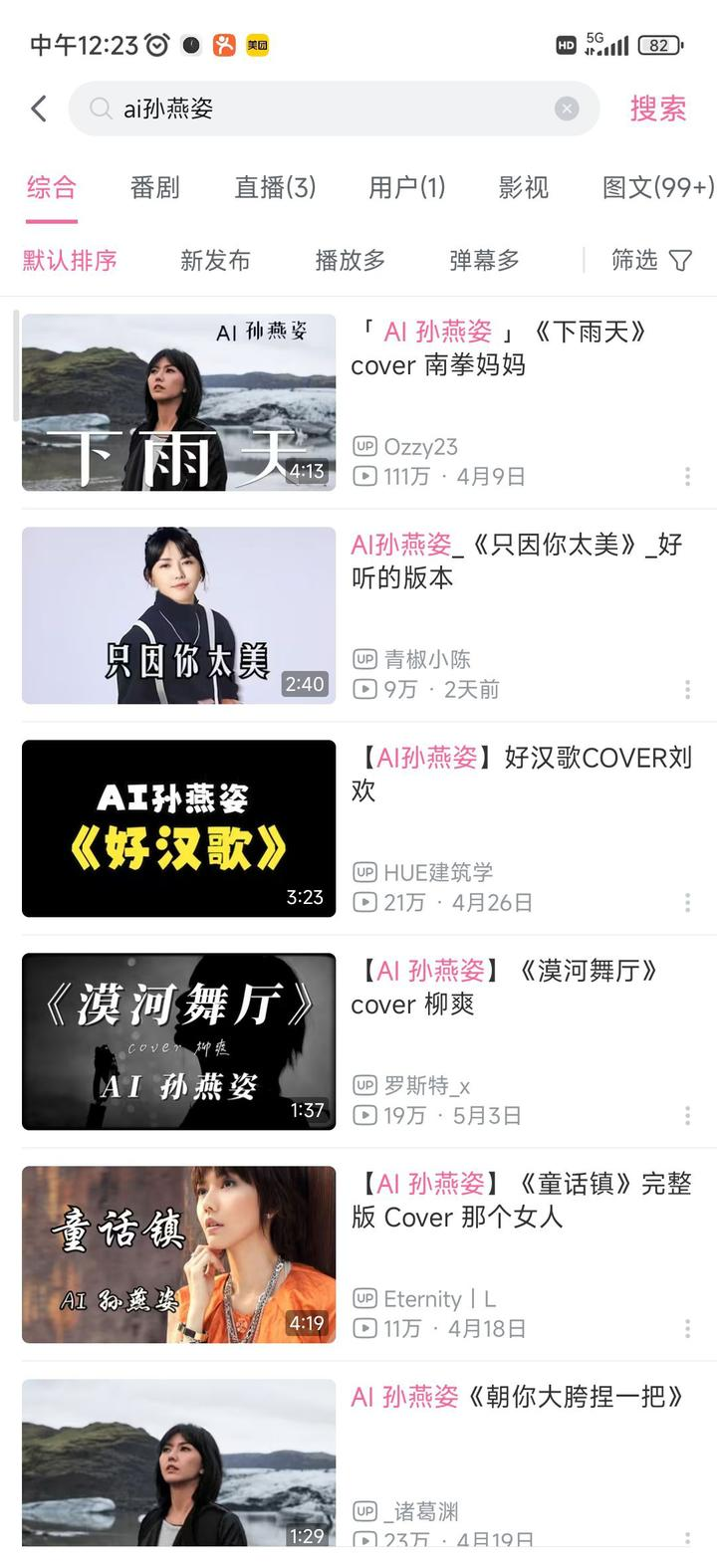Open the three-dot menu on 漠河舞厅 video
The width and height of the screenshot is (717, 1568).
tap(687, 1116)
